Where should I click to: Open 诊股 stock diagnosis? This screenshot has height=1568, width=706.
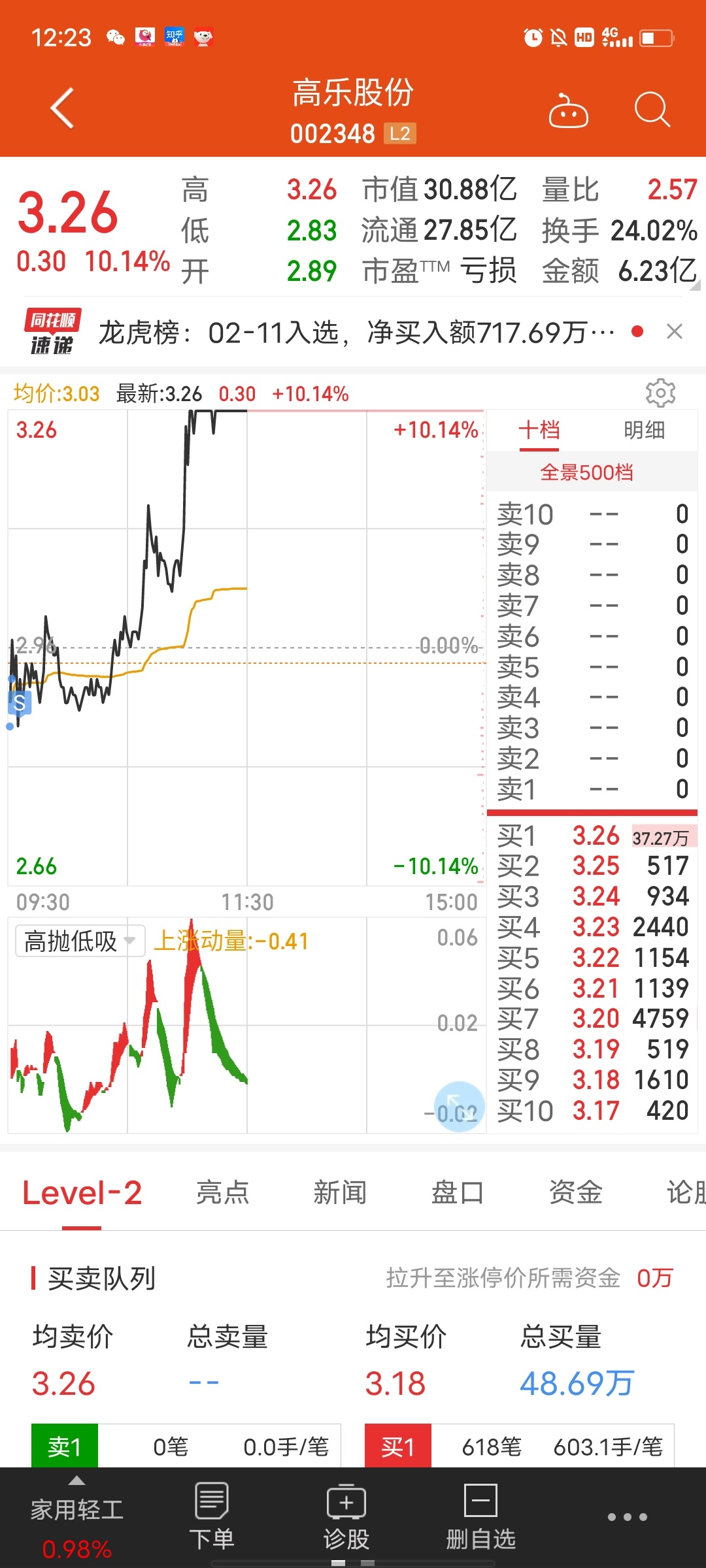(346, 1516)
